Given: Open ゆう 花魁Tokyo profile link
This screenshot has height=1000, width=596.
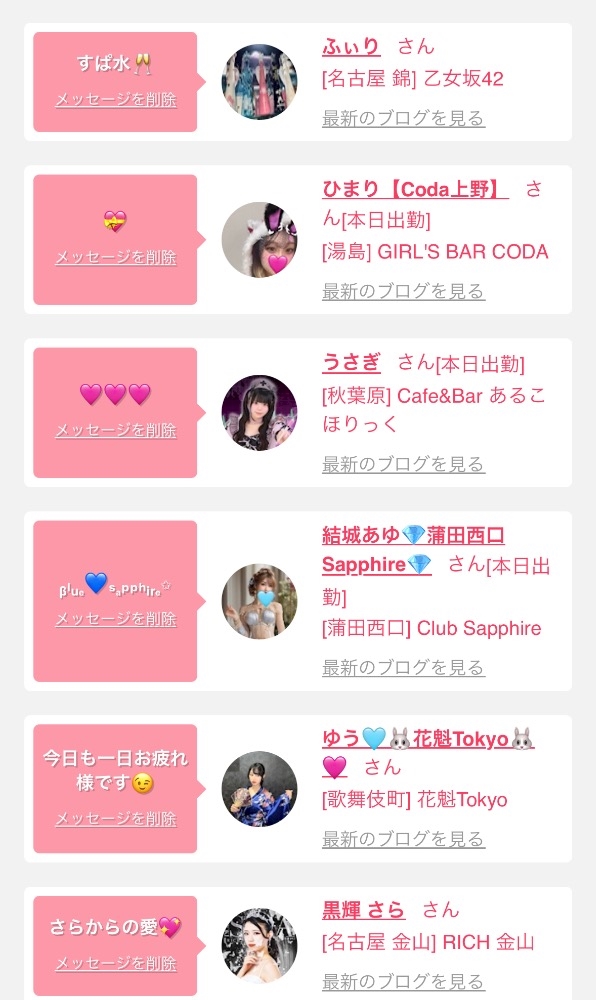Looking at the screenshot, I should (428, 753).
